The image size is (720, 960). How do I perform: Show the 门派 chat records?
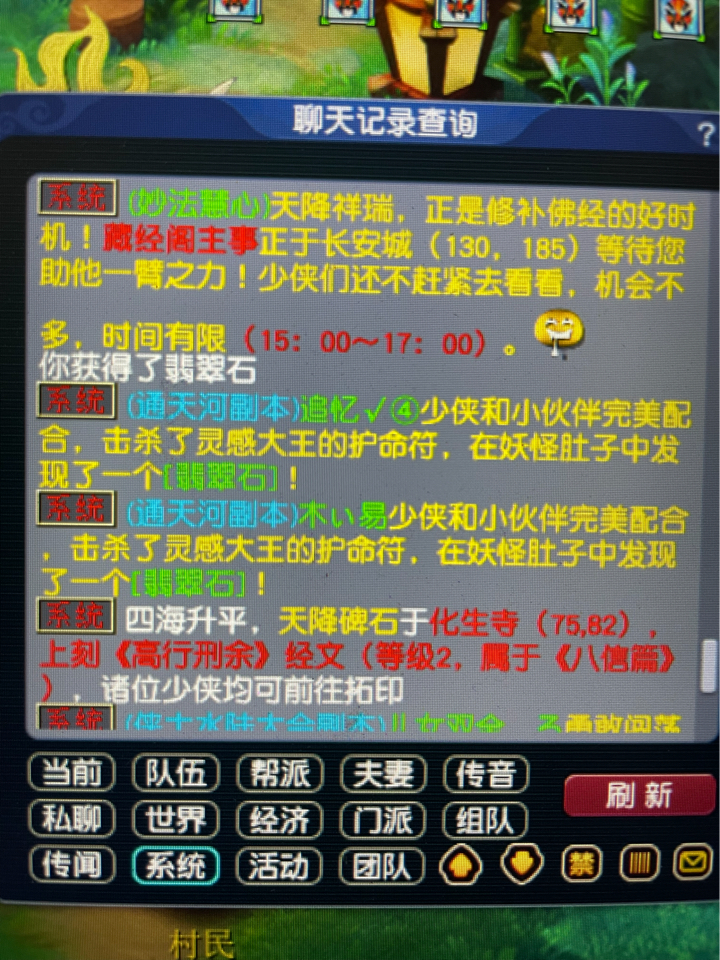[384, 820]
